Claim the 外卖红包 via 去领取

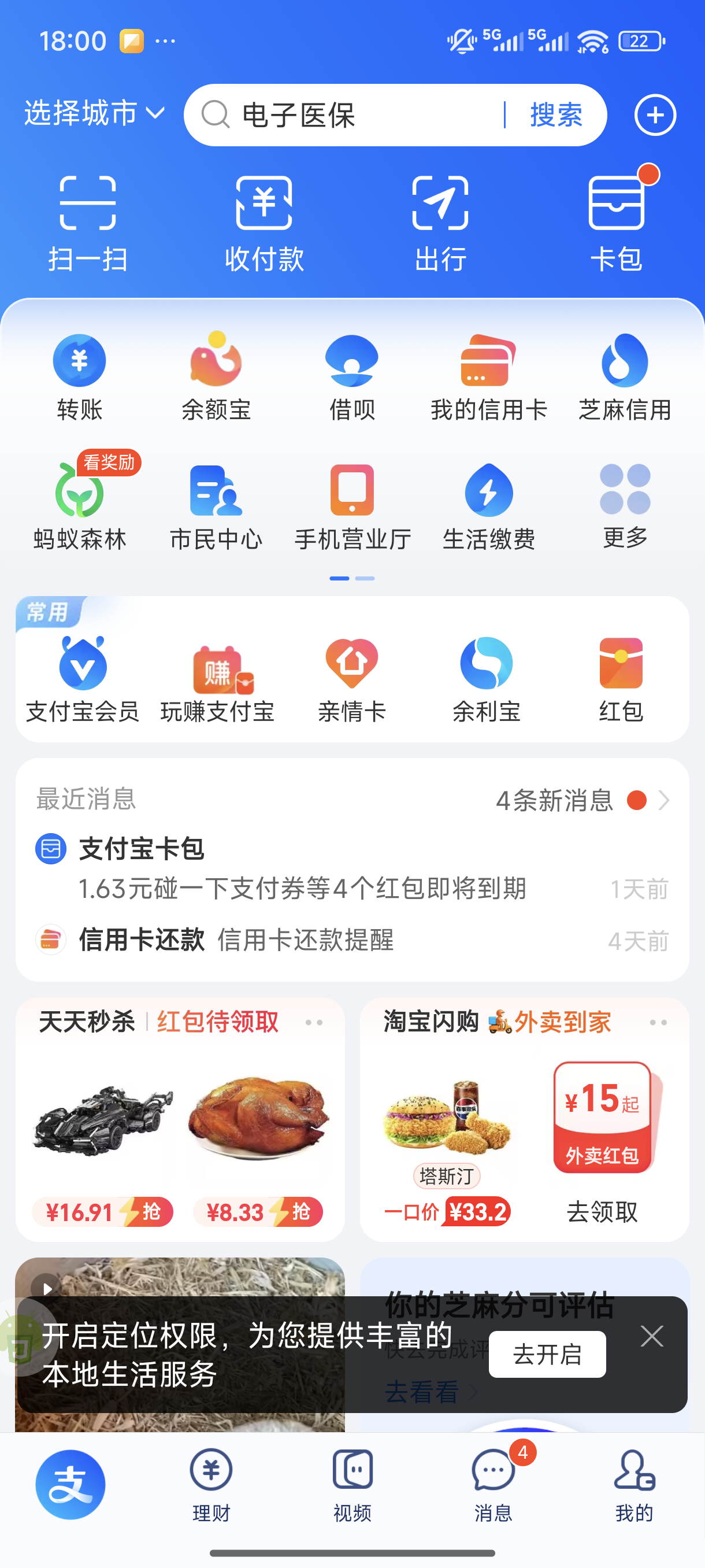[602, 1211]
